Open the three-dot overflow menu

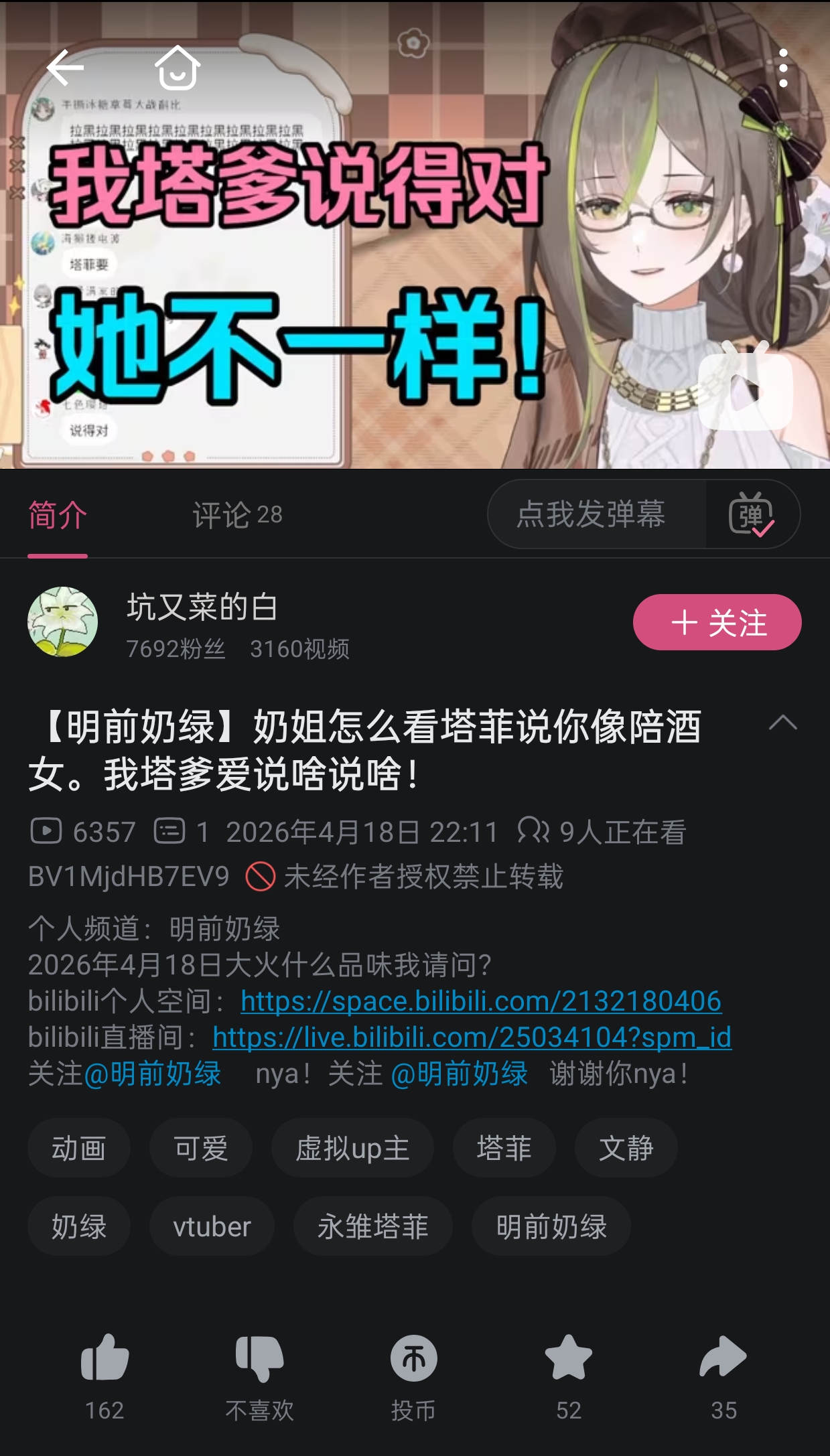coord(783,68)
